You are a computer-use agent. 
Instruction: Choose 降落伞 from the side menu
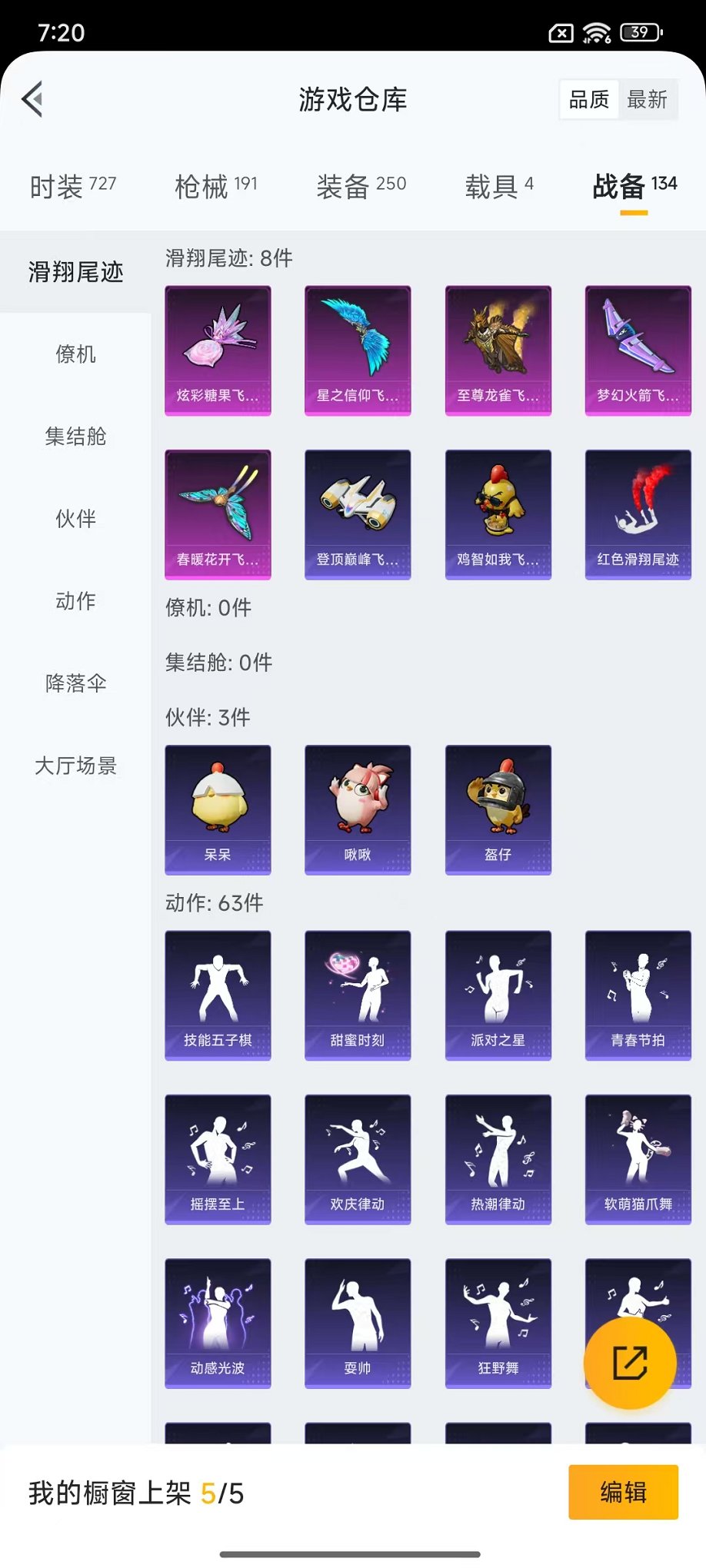pos(75,683)
